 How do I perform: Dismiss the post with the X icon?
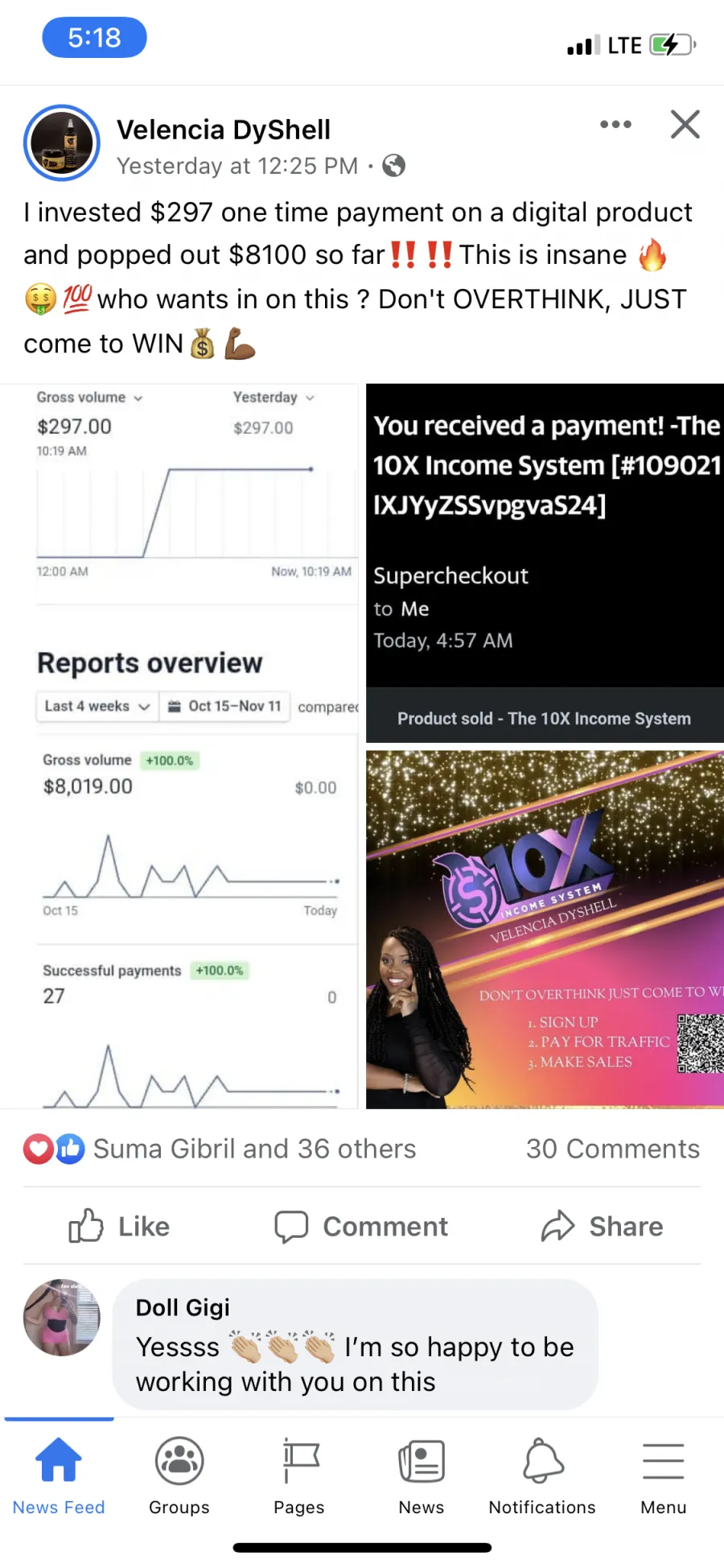click(685, 125)
